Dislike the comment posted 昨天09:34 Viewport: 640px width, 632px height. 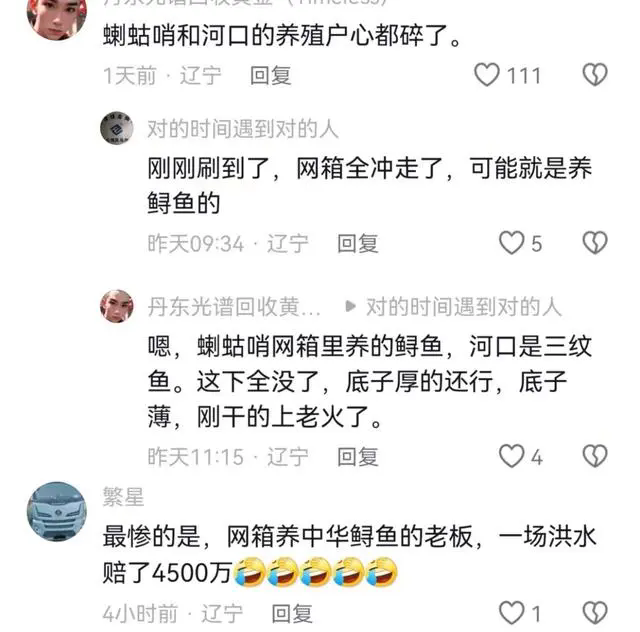pos(595,242)
